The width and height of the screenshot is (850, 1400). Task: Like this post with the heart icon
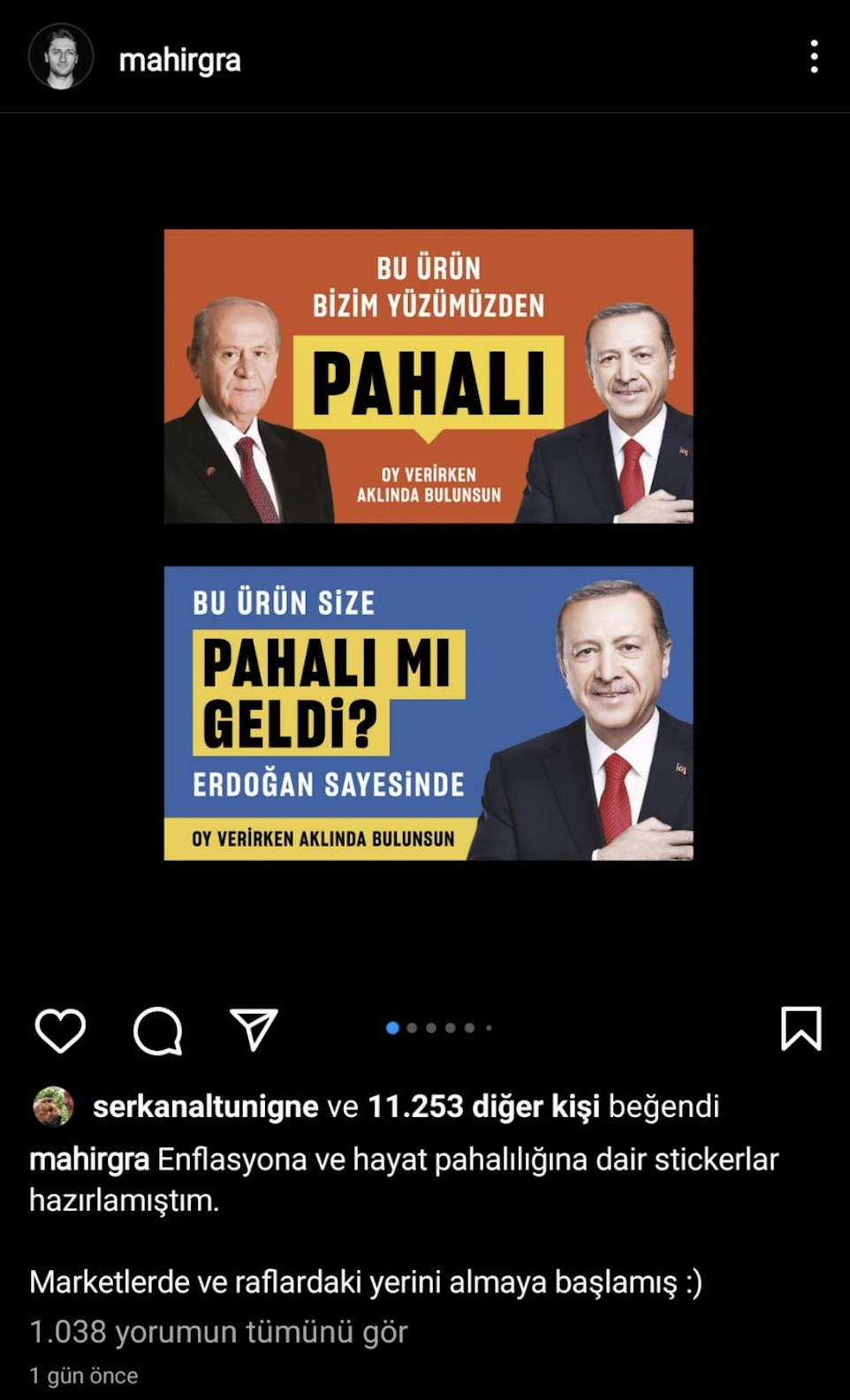point(60,1030)
